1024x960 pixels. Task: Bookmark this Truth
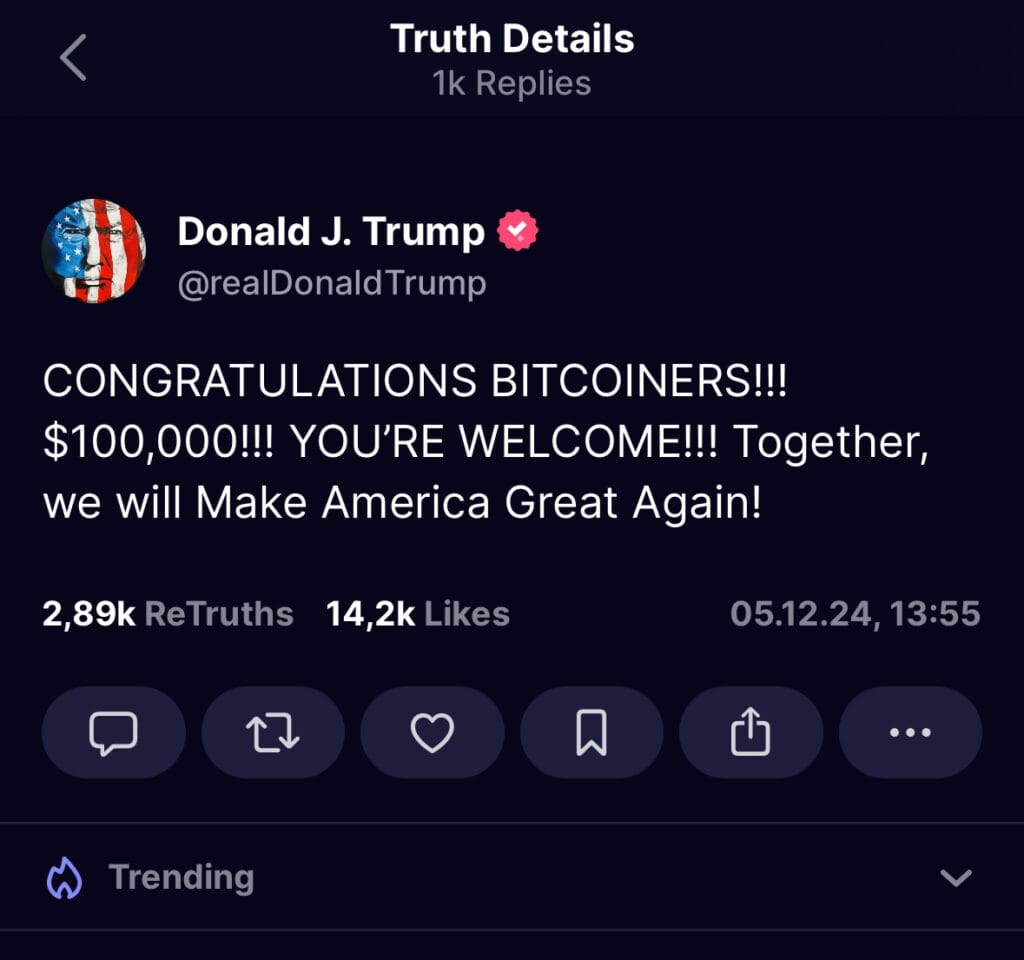pos(591,733)
